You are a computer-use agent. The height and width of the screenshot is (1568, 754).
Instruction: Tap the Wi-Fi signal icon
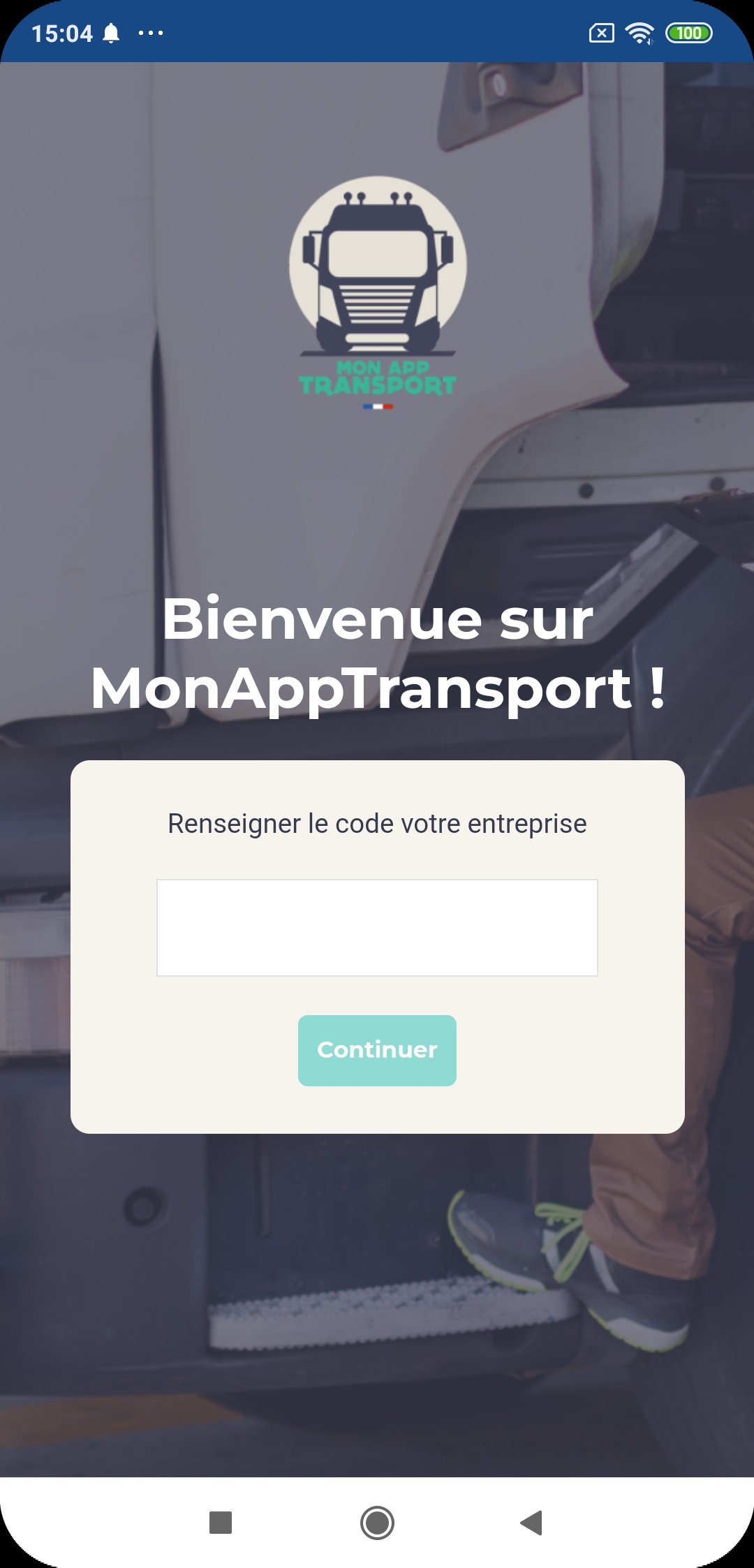pos(640,31)
